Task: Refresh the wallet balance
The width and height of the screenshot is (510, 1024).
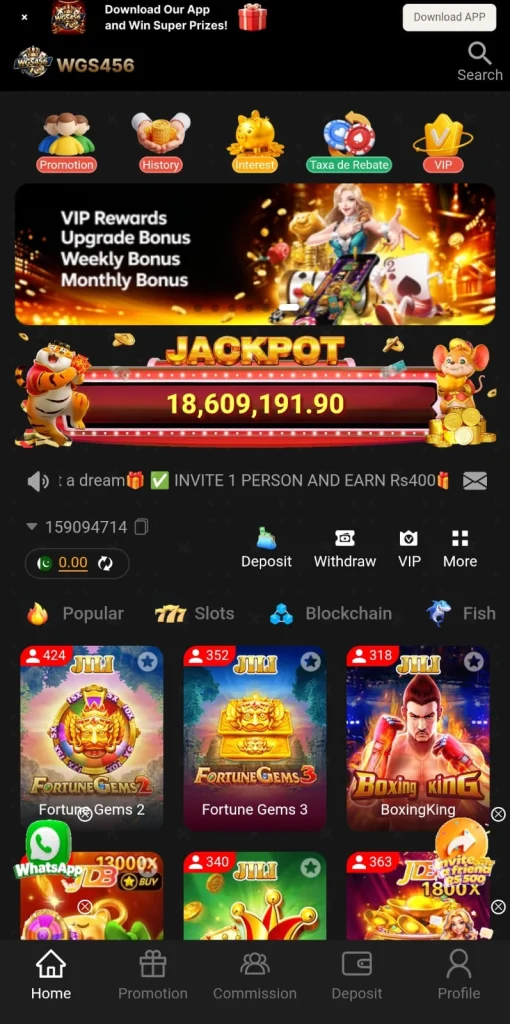Action: click(105, 563)
